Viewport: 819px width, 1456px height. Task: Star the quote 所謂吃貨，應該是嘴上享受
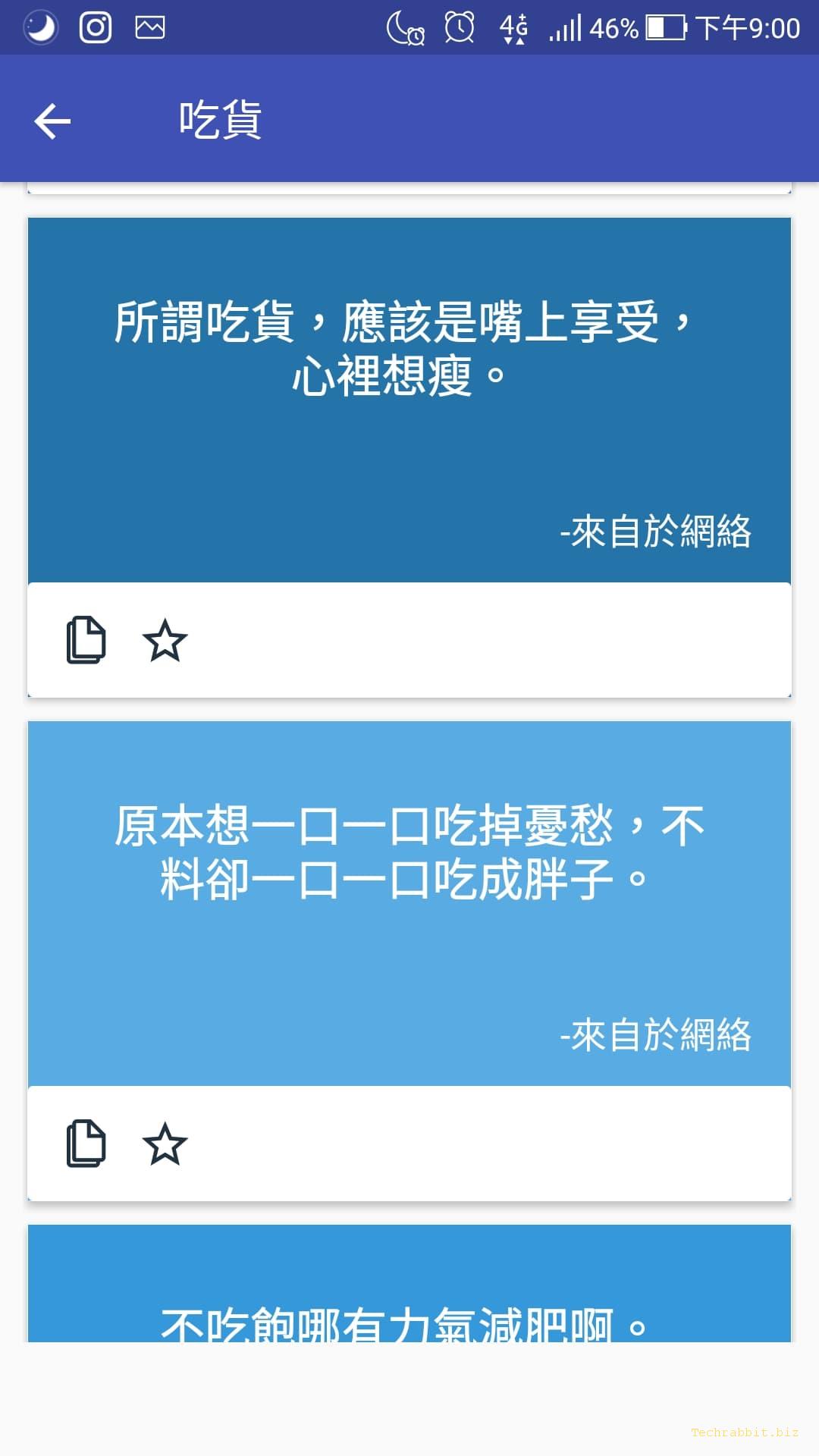click(x=165, y=641)
